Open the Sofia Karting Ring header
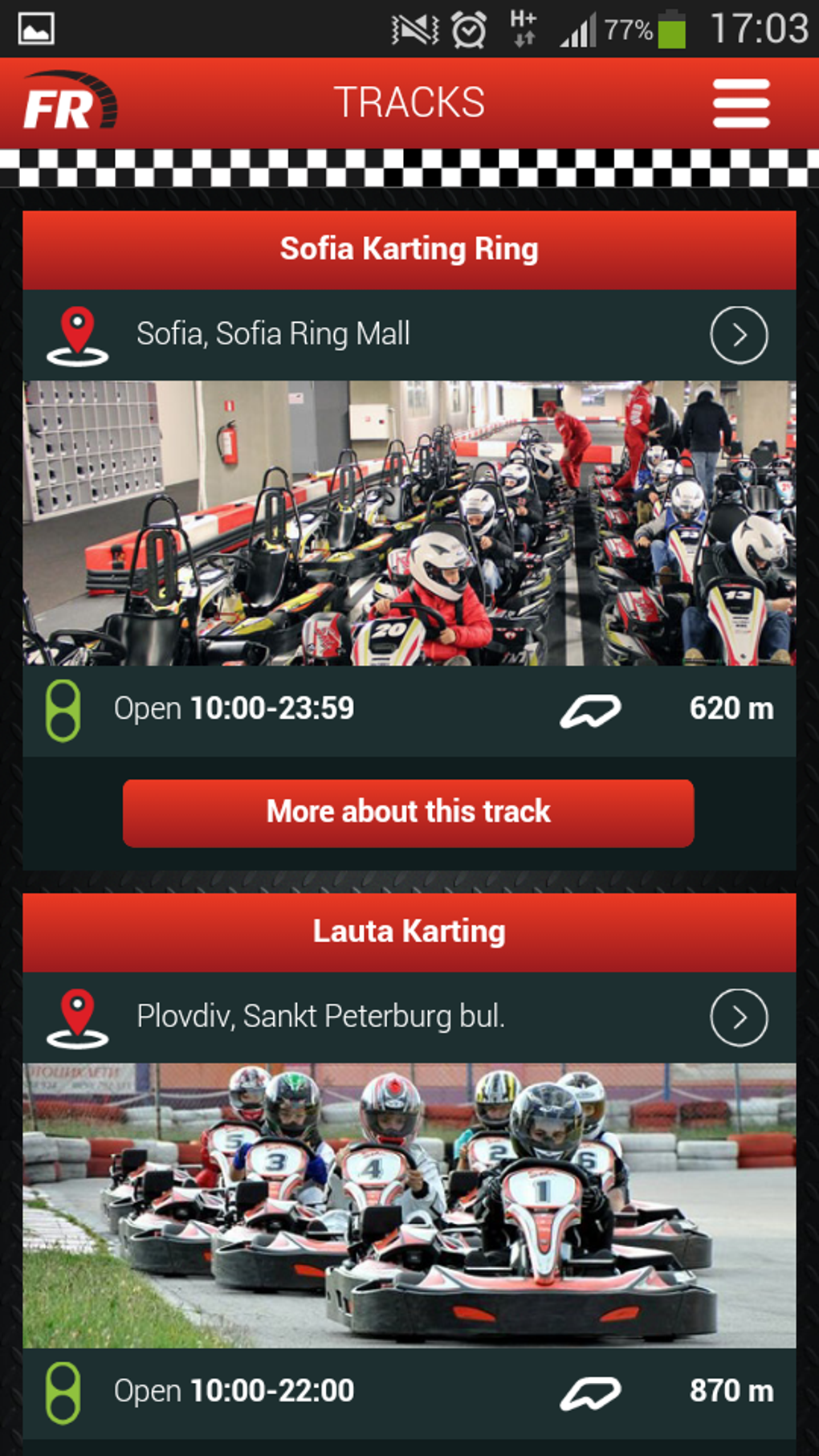819x1456 pixels. (409, 250)
